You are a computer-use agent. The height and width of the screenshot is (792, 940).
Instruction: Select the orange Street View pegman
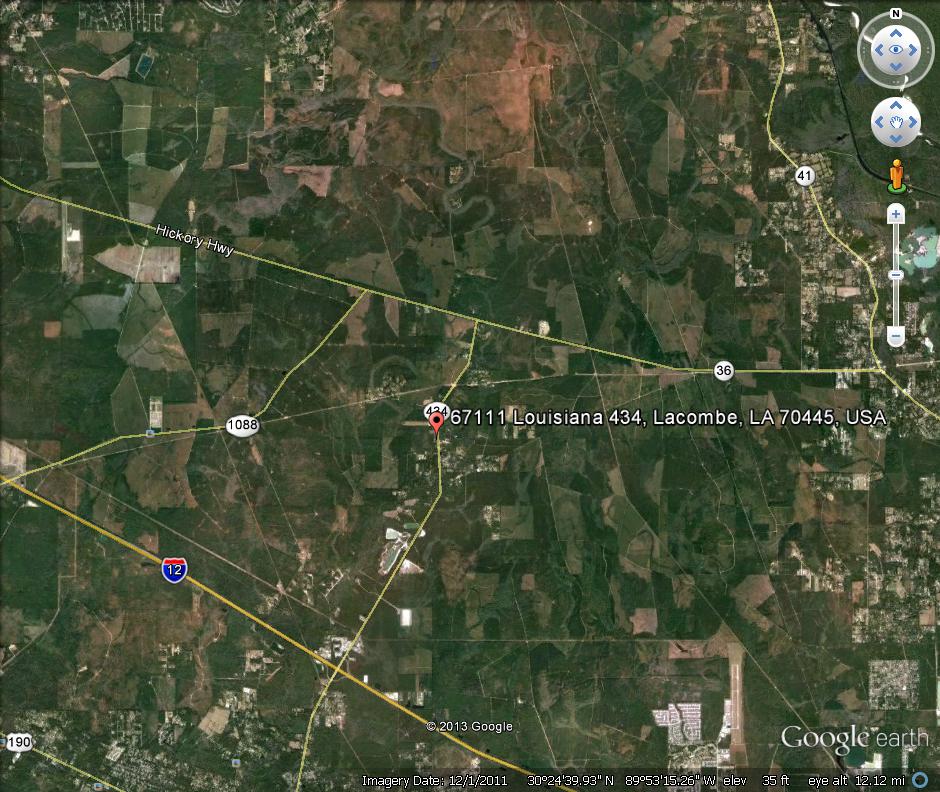tap(896, 174)
